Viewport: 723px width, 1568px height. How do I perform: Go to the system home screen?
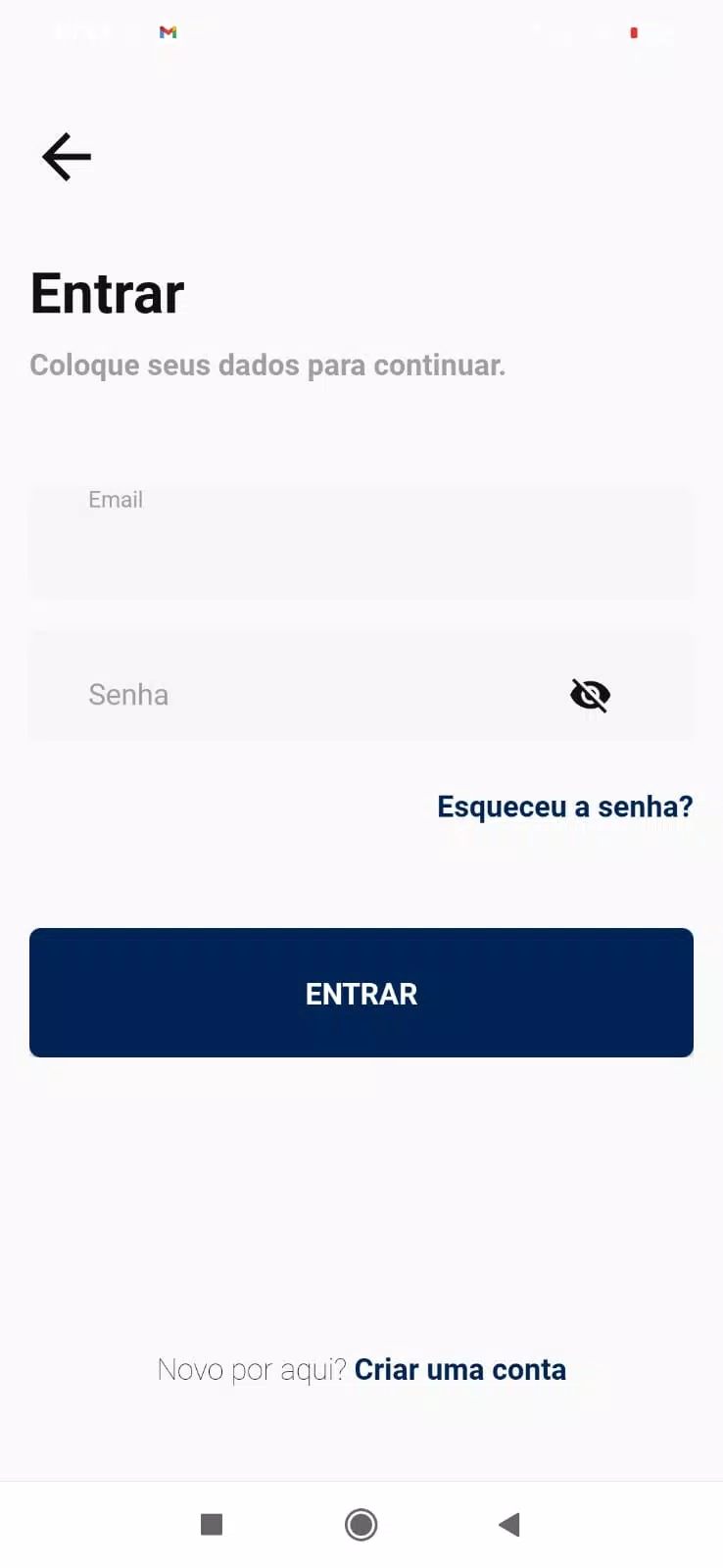pos(361,1525)
